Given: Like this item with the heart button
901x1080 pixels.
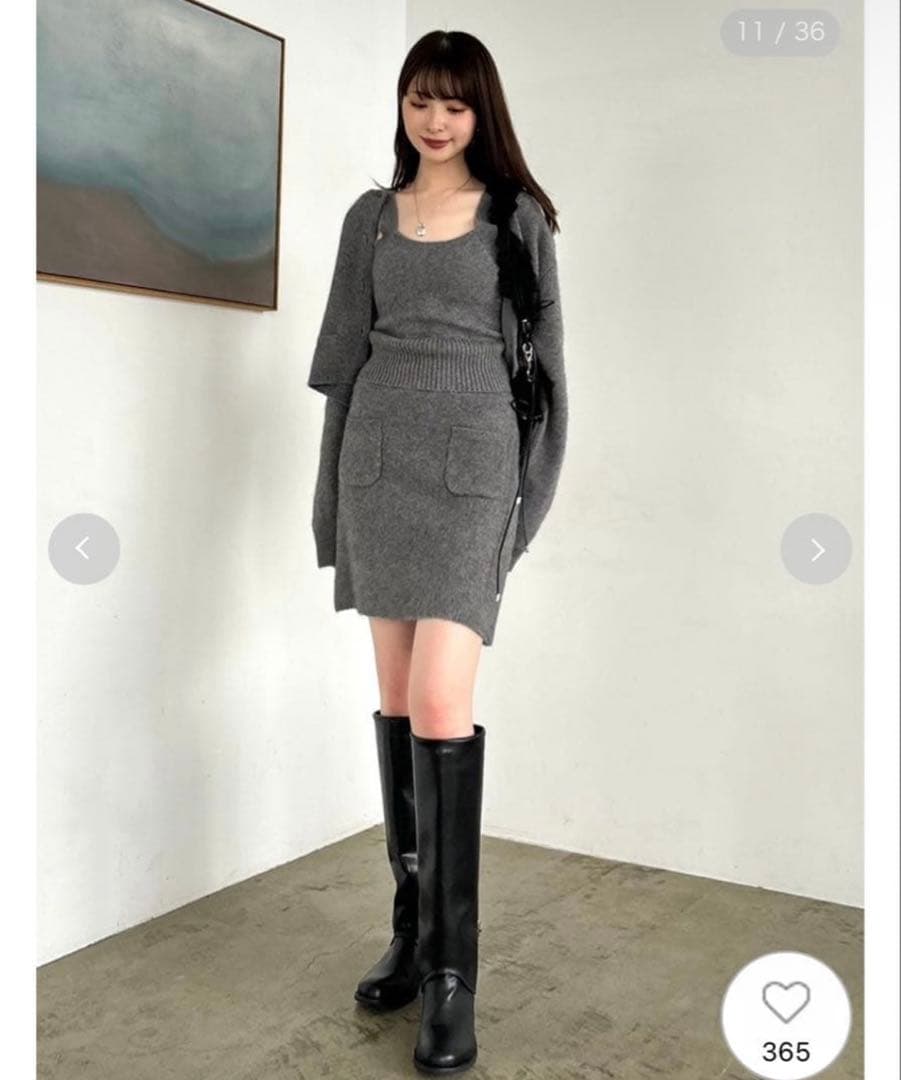Looking at the screenshot, I should click(x=786, y=1003).
